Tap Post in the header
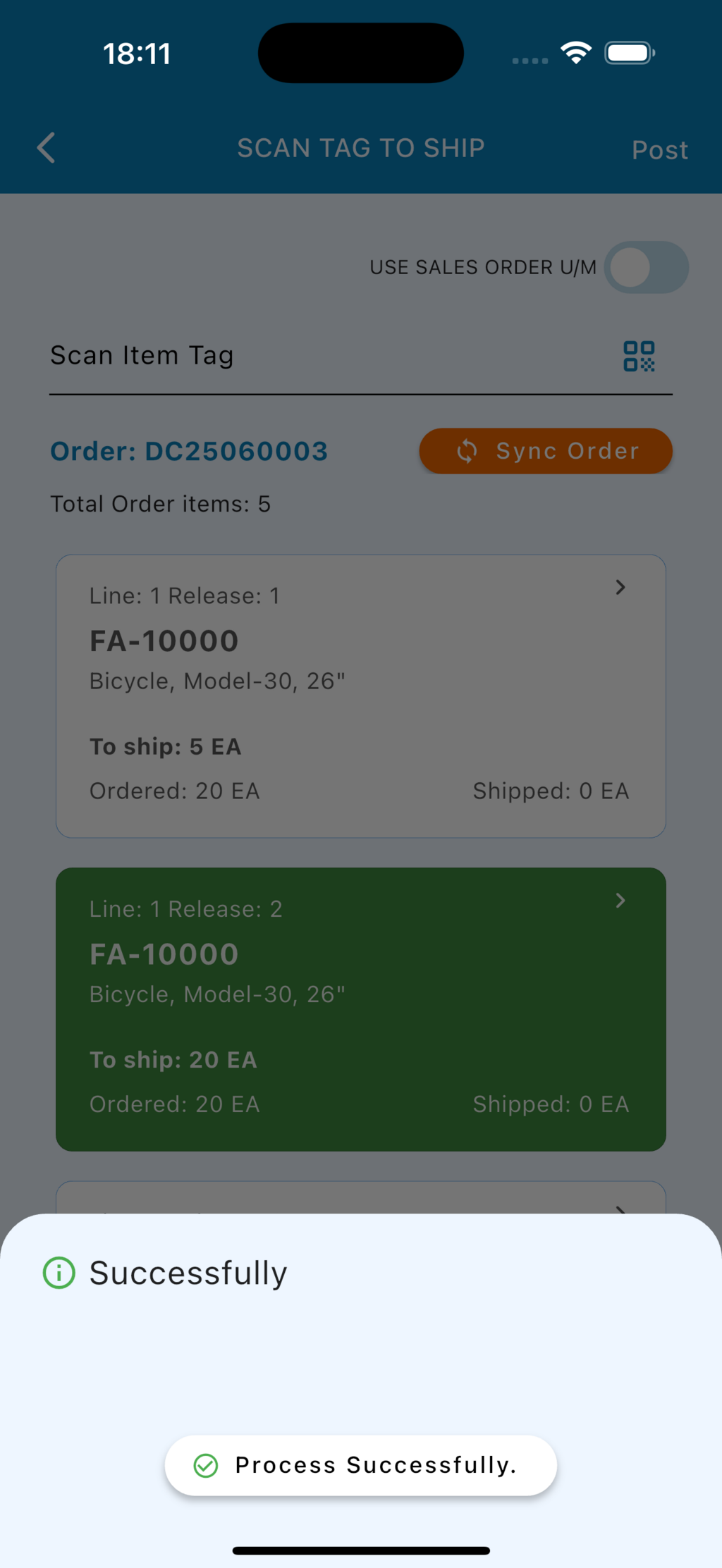The width and height of the screenshot is (722, 1568). [x=659, y=150]
